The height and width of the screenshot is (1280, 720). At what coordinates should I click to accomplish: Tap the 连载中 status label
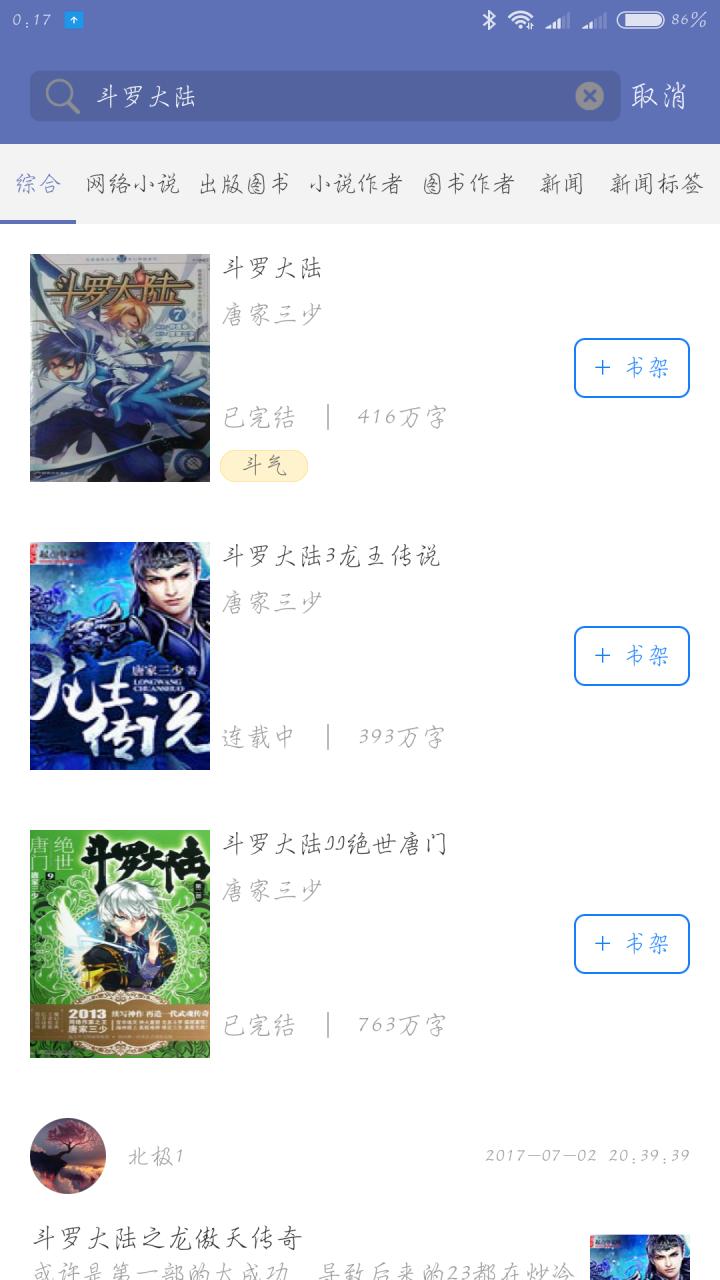click(x=260, y=736)
